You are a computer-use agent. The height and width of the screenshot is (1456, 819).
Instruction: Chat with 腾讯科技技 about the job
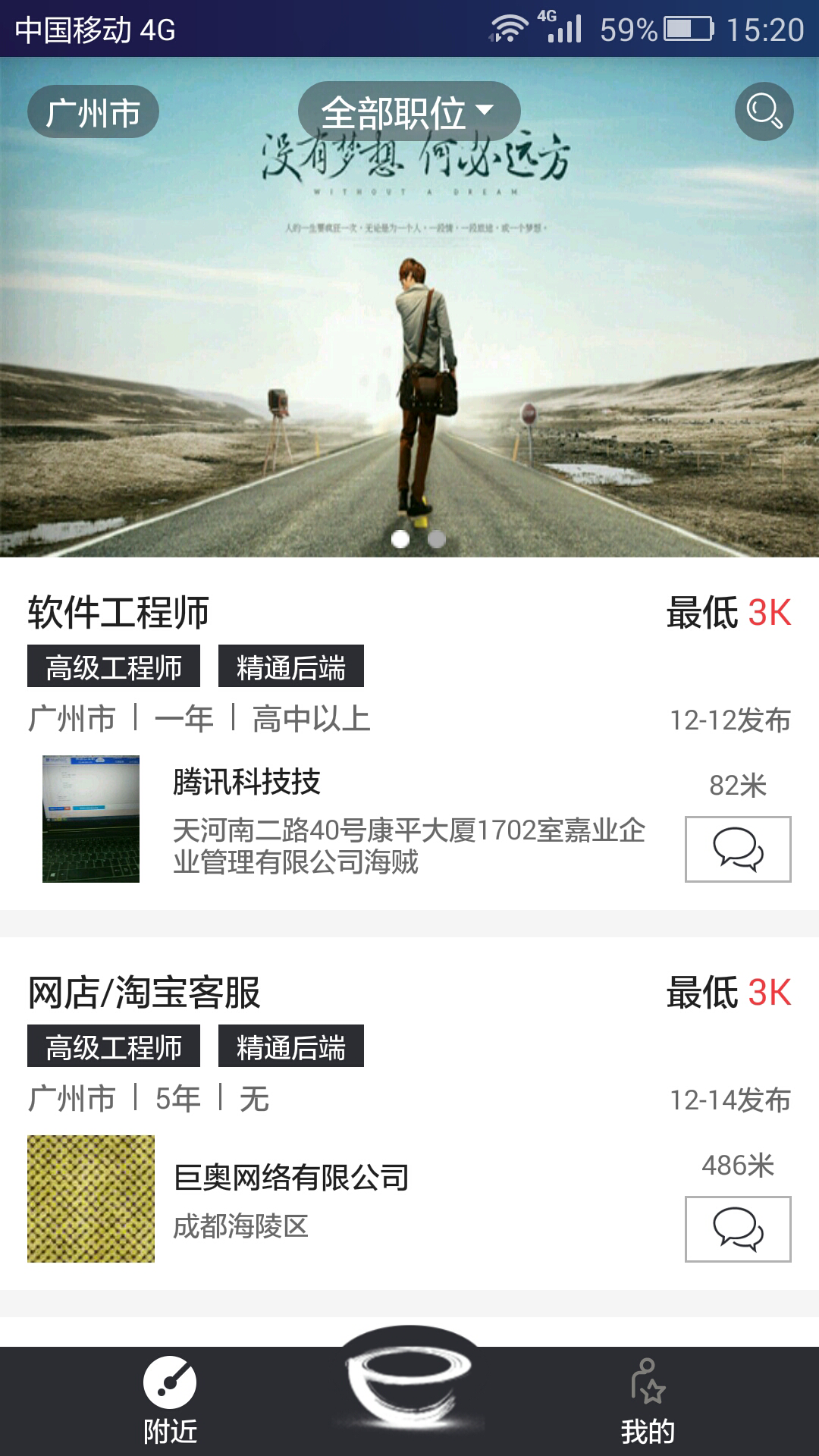[737, 849]
